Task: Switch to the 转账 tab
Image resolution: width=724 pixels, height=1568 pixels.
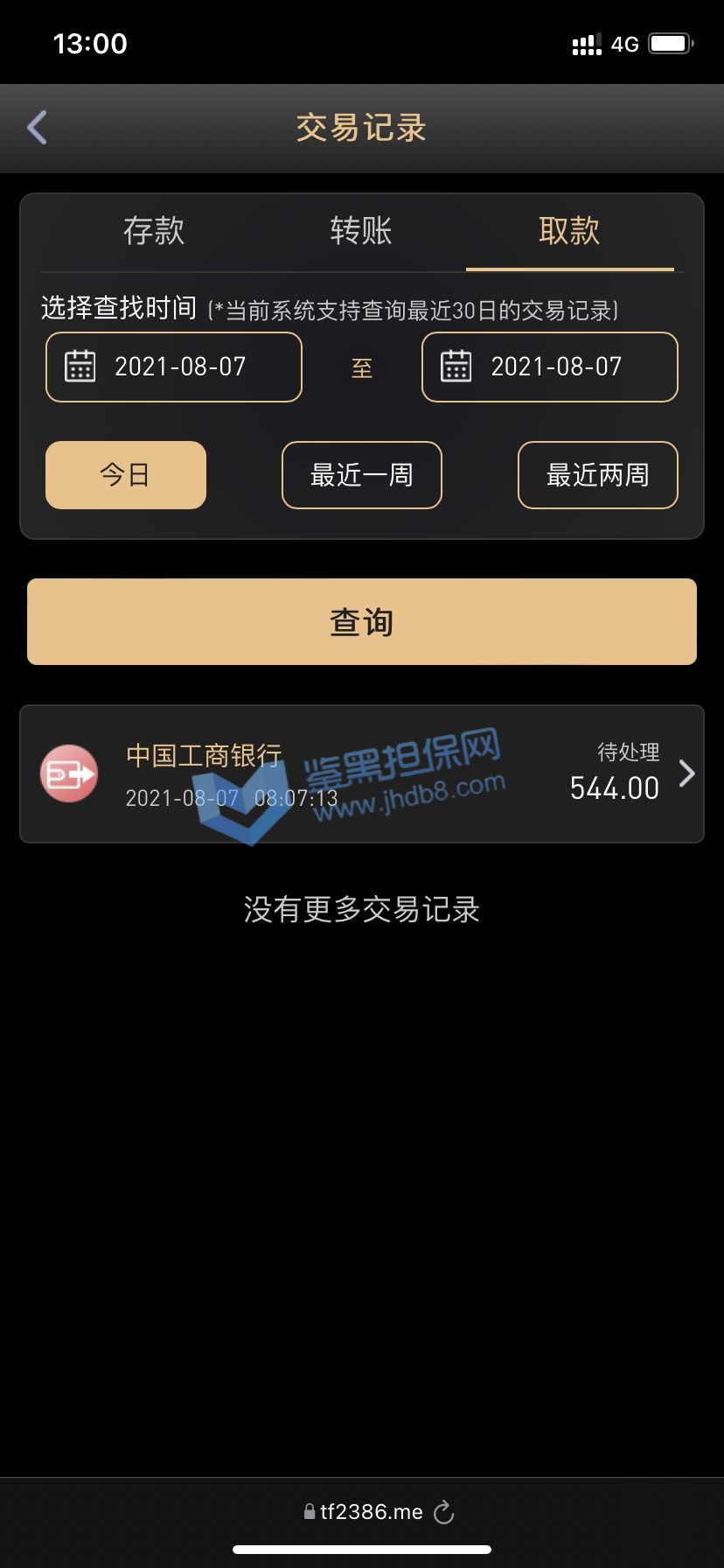Action: (361, 231)
